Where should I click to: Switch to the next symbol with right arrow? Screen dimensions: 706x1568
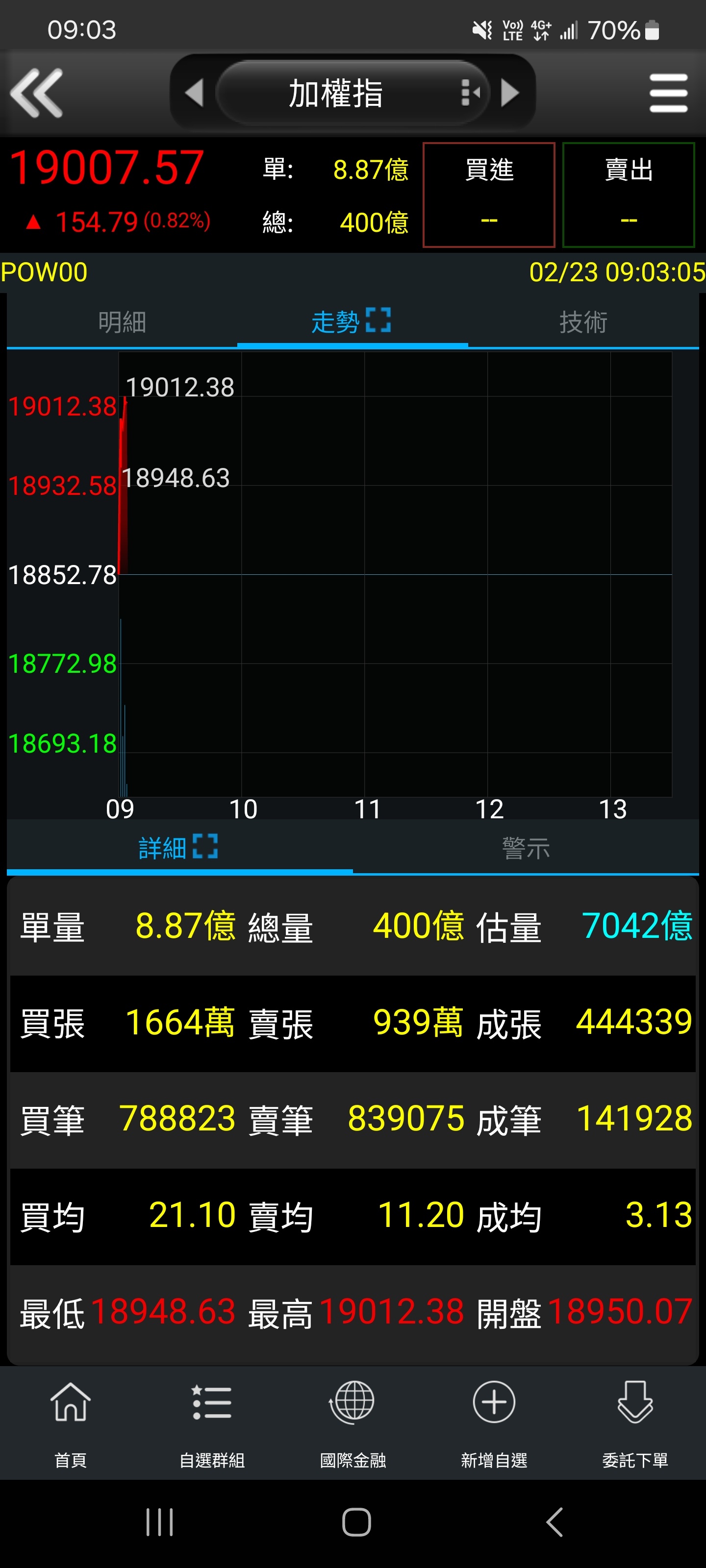[x=510, y=93]
